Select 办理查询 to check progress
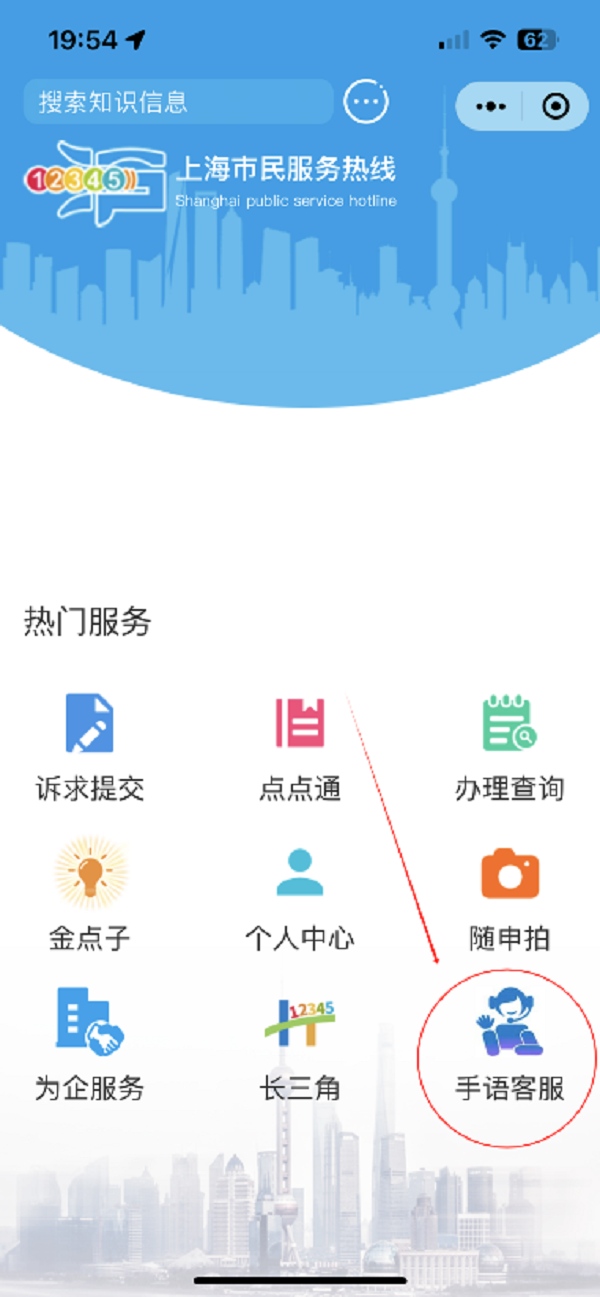600x1297 pixels. (x=509, y=746)
